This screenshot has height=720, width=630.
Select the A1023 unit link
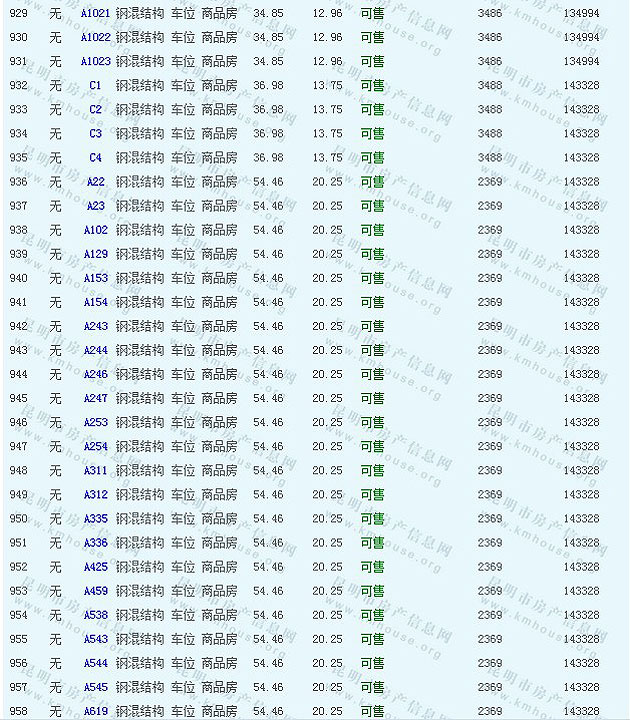coord(95,61)
